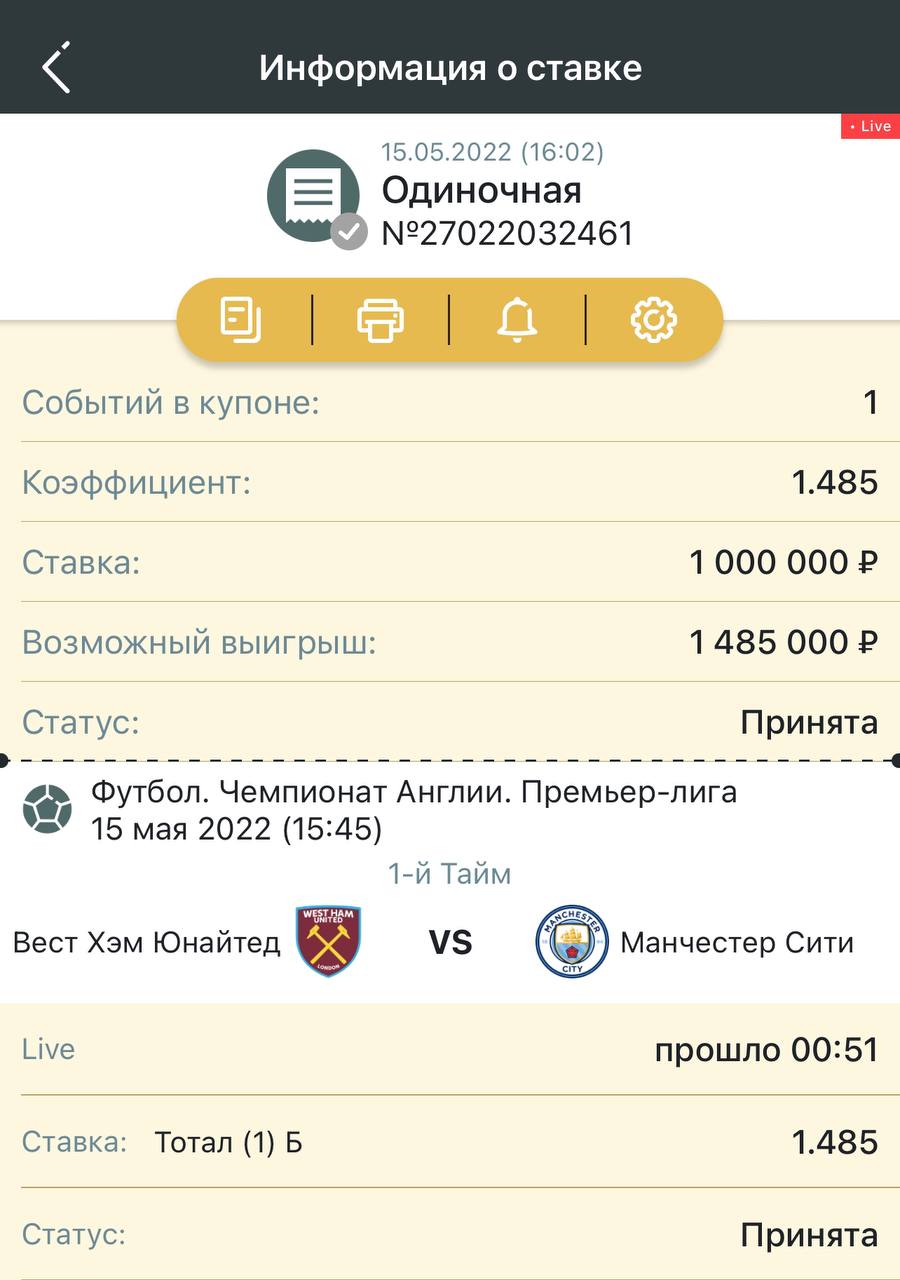Viewport: 900px width, 1280px height.
Task: Open bet settings gear
Action: [x=654, y=320]
